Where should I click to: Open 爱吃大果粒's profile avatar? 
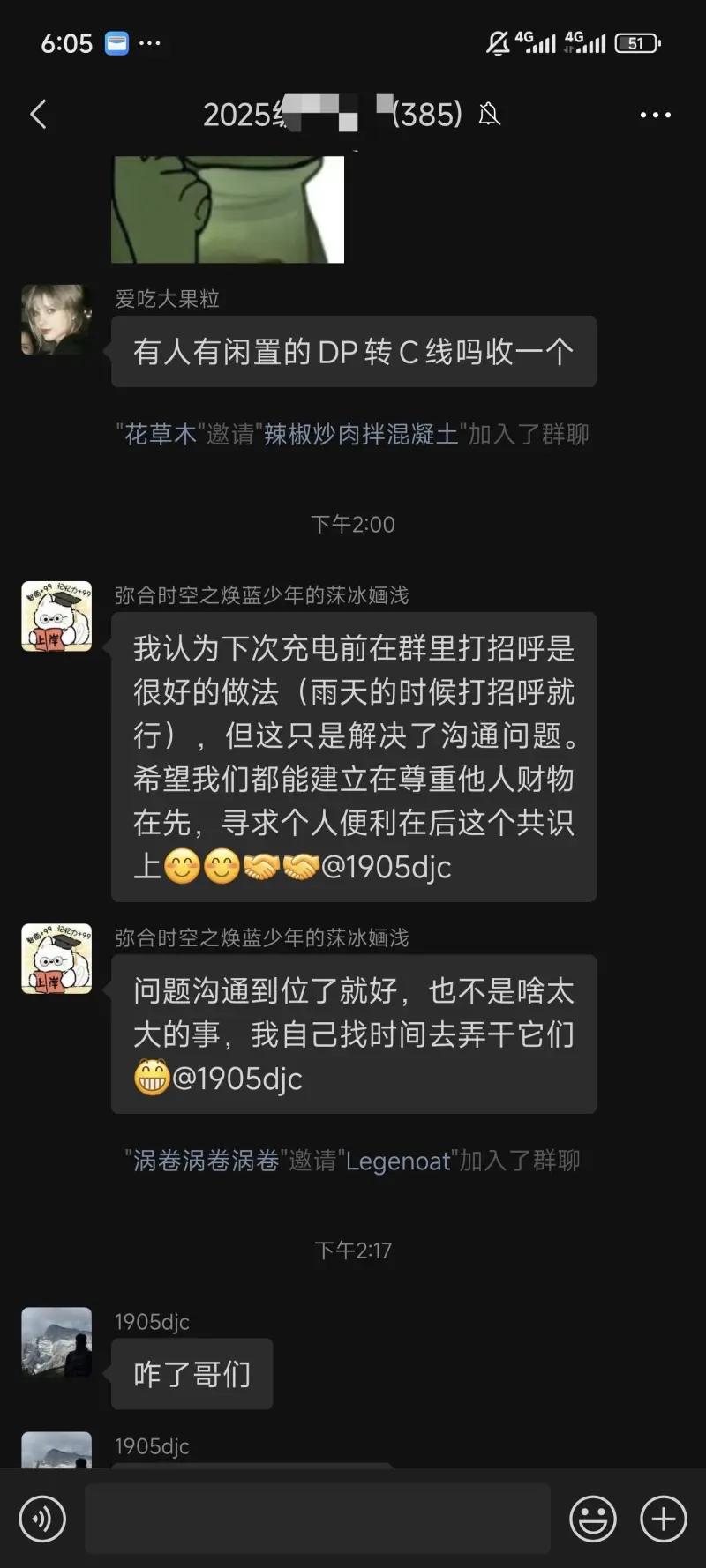click(56, 319)
